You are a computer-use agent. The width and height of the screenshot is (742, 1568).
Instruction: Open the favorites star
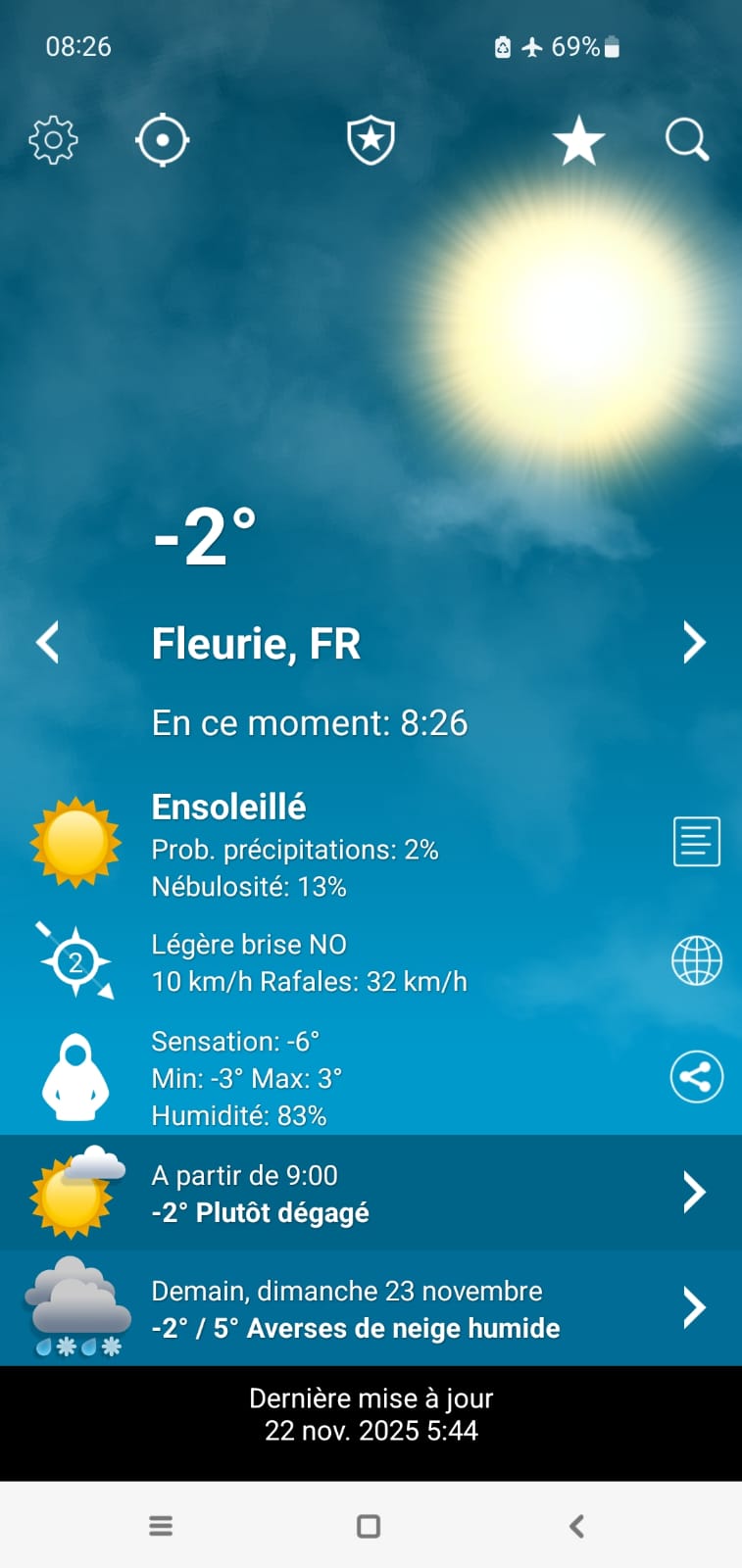click(x=578, y=141)
